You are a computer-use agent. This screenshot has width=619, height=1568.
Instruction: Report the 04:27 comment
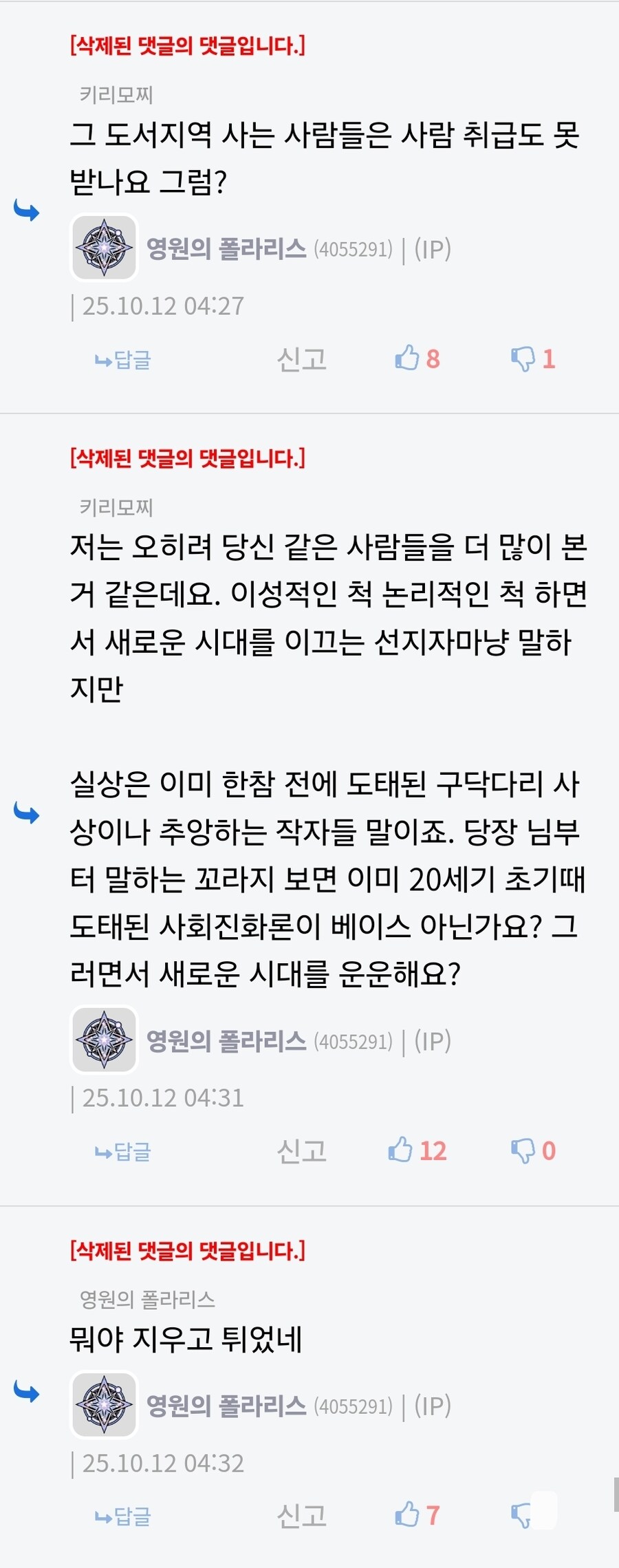(301, 360)
